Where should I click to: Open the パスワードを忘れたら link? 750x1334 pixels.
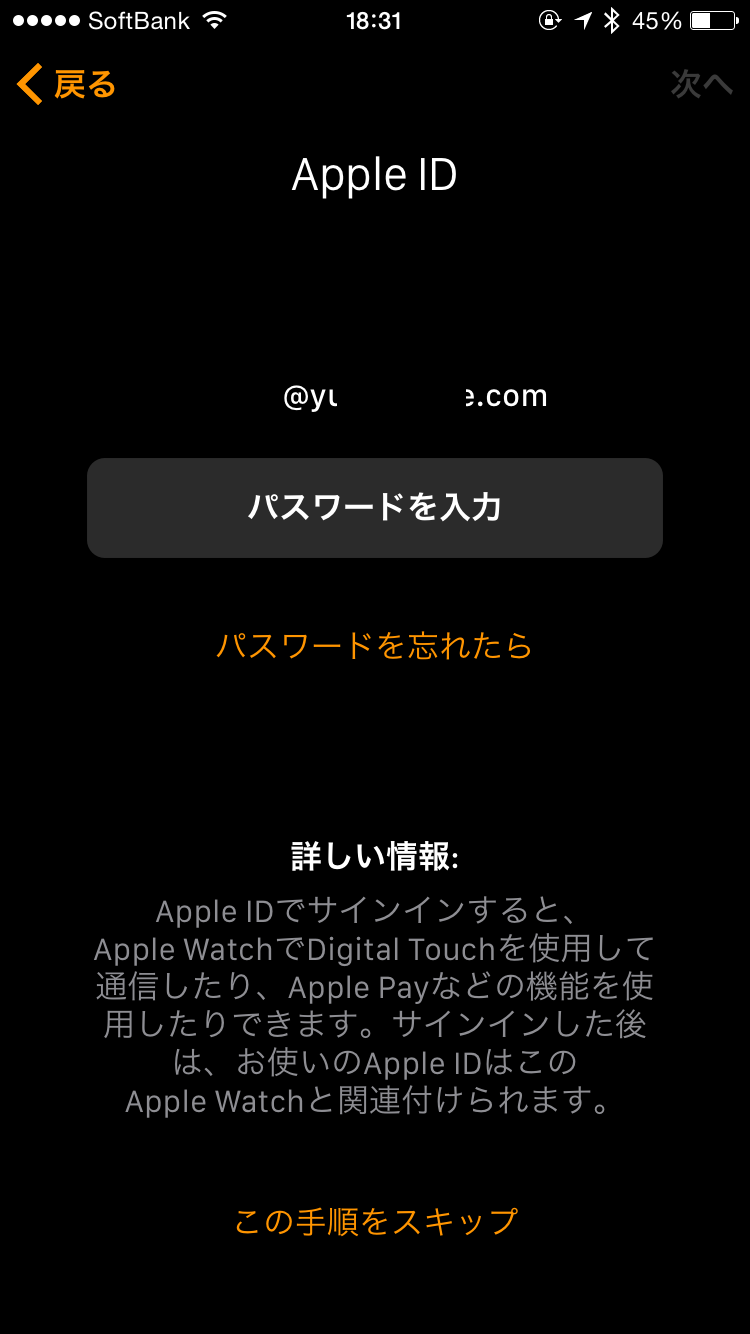point(375,646)
